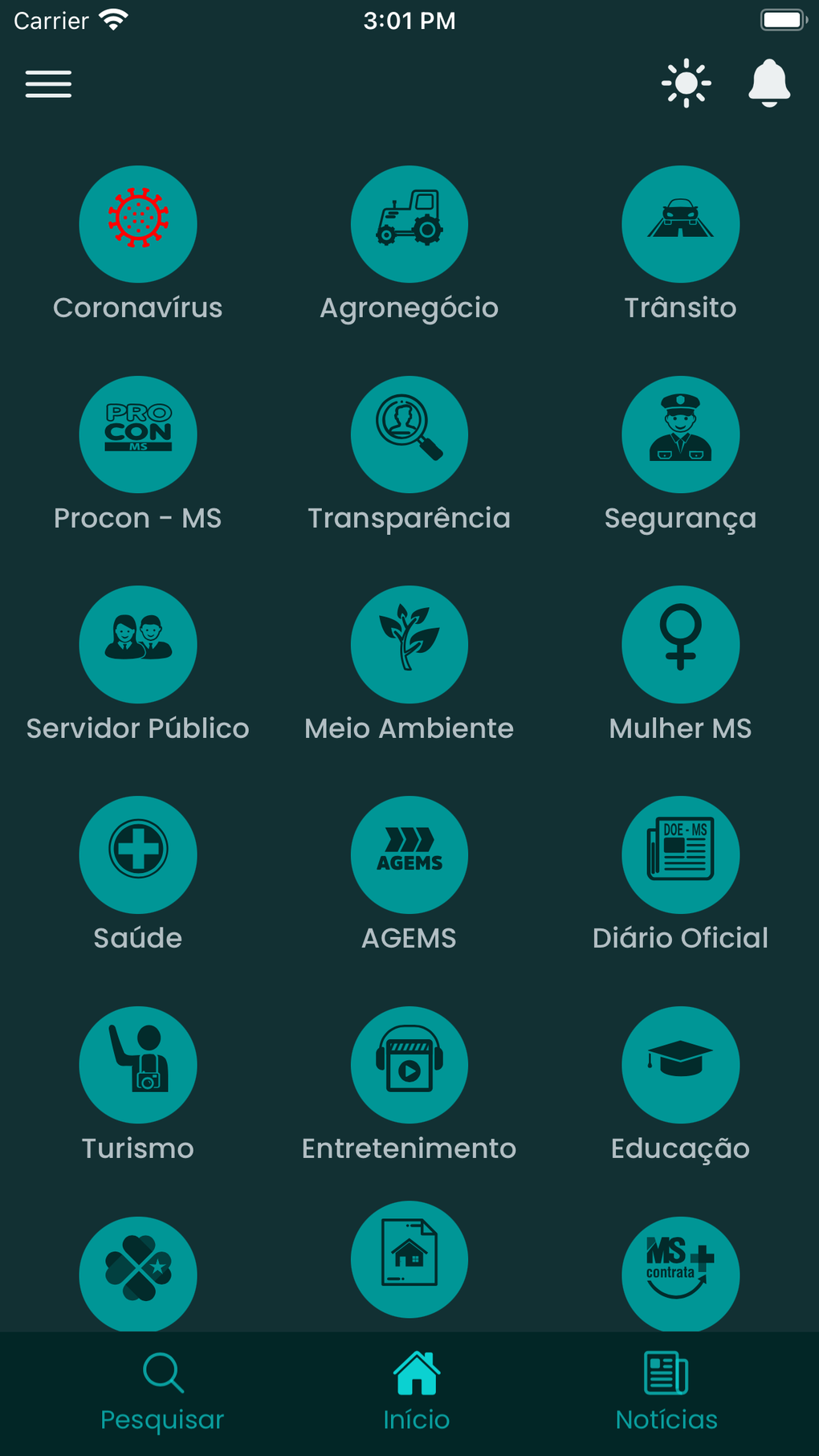The width and height of the screenshot is (819, 1456).
Task: Select the Trânsito services
Action: click(680, 224)
